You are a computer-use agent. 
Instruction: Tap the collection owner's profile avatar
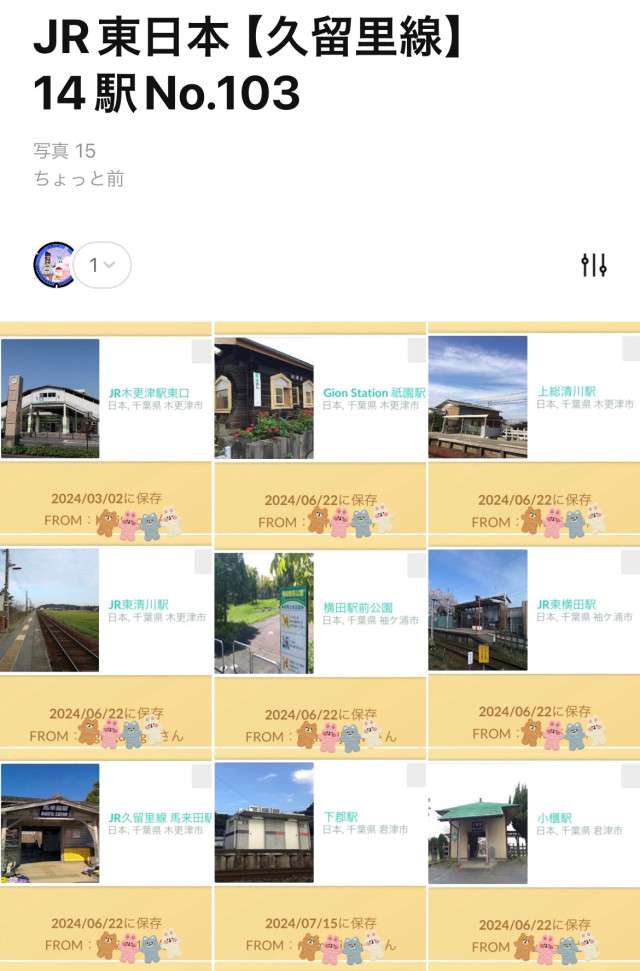(x=54, y=265)
